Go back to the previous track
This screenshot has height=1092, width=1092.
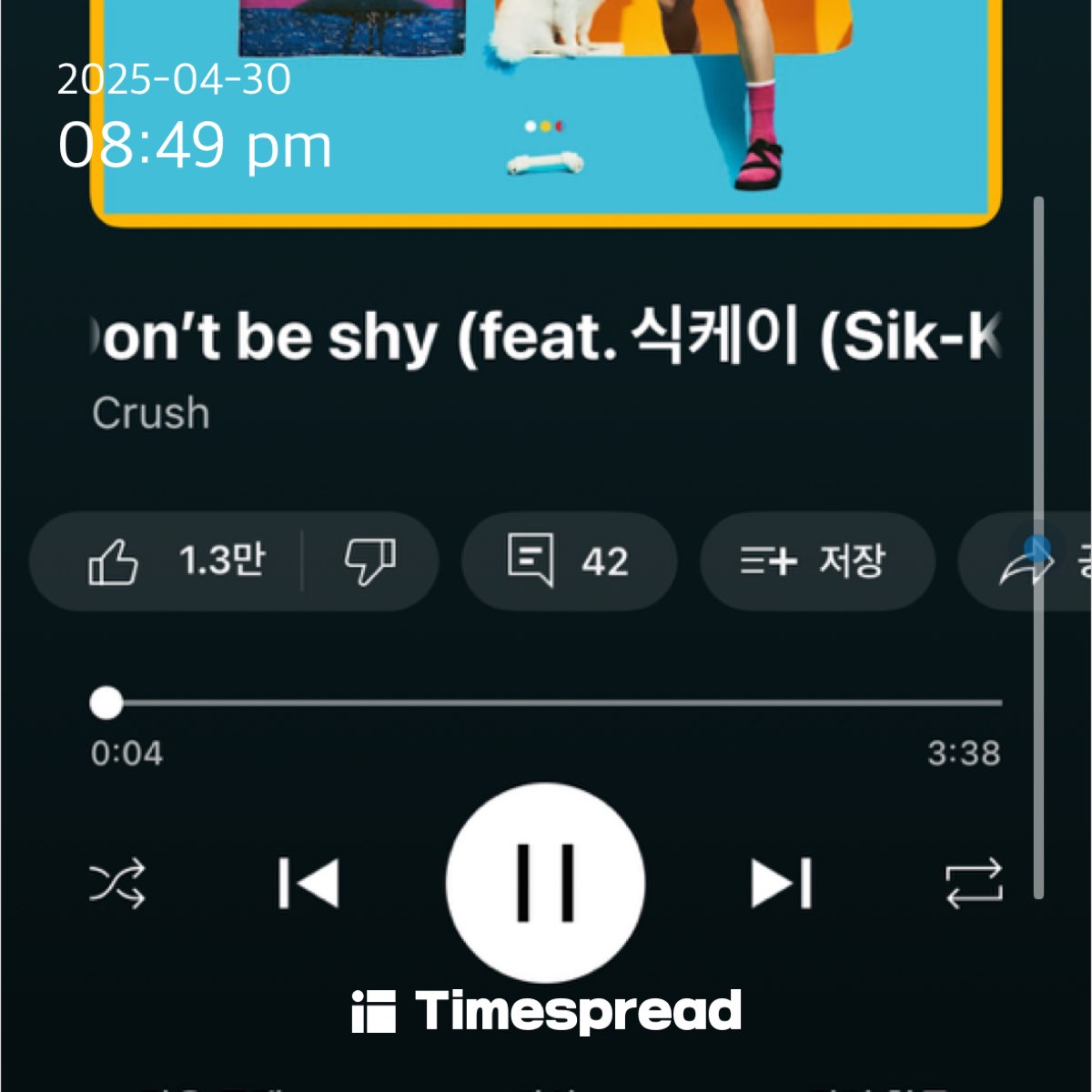[x=308, y=883]
